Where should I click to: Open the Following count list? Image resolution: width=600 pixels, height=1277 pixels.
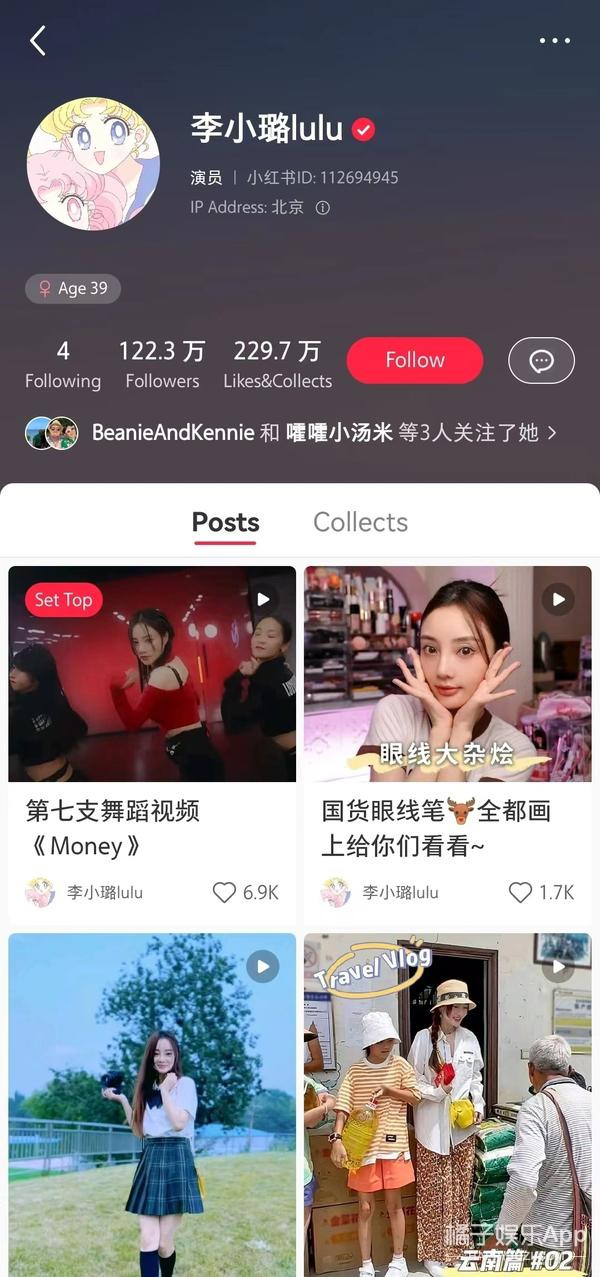point(63,364)
